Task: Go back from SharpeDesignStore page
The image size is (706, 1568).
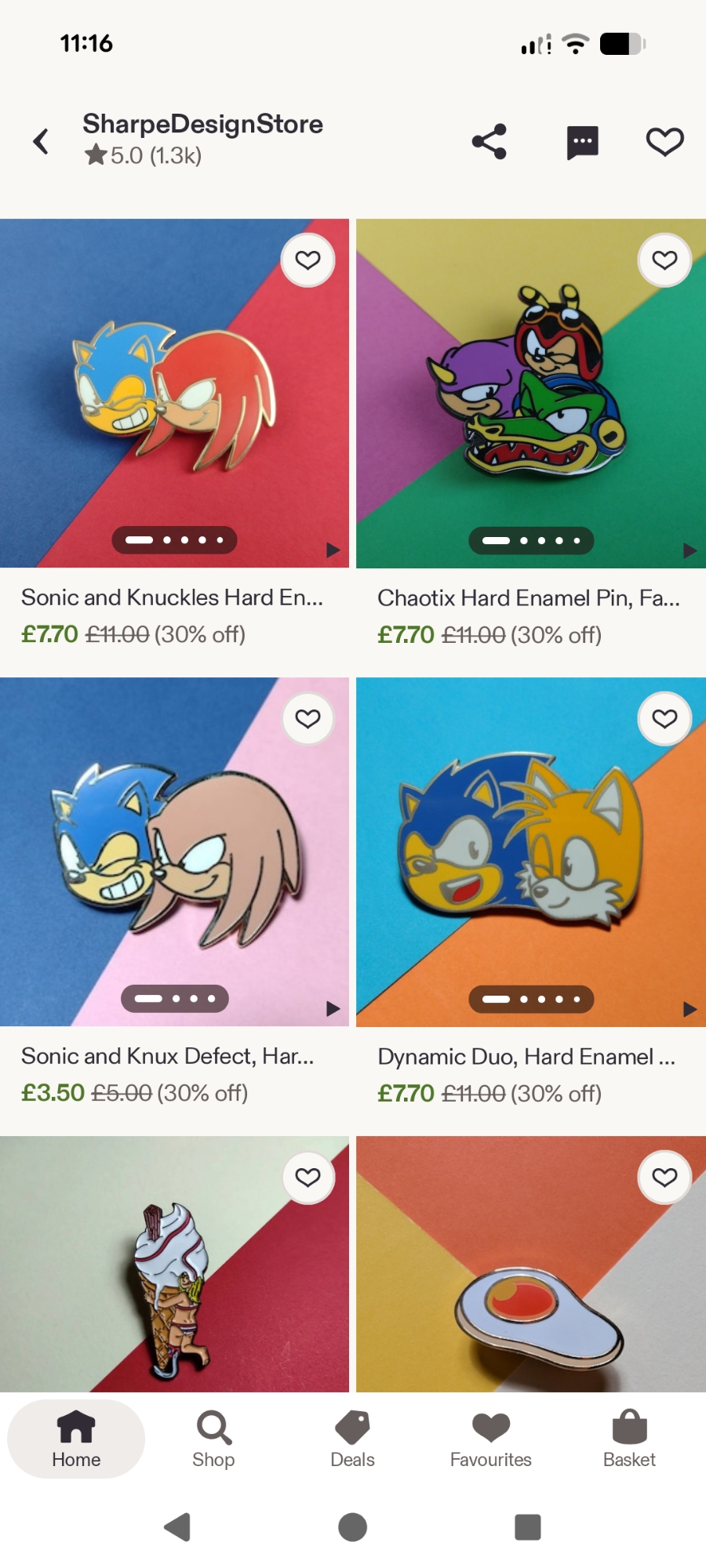Action: [41, 141]
